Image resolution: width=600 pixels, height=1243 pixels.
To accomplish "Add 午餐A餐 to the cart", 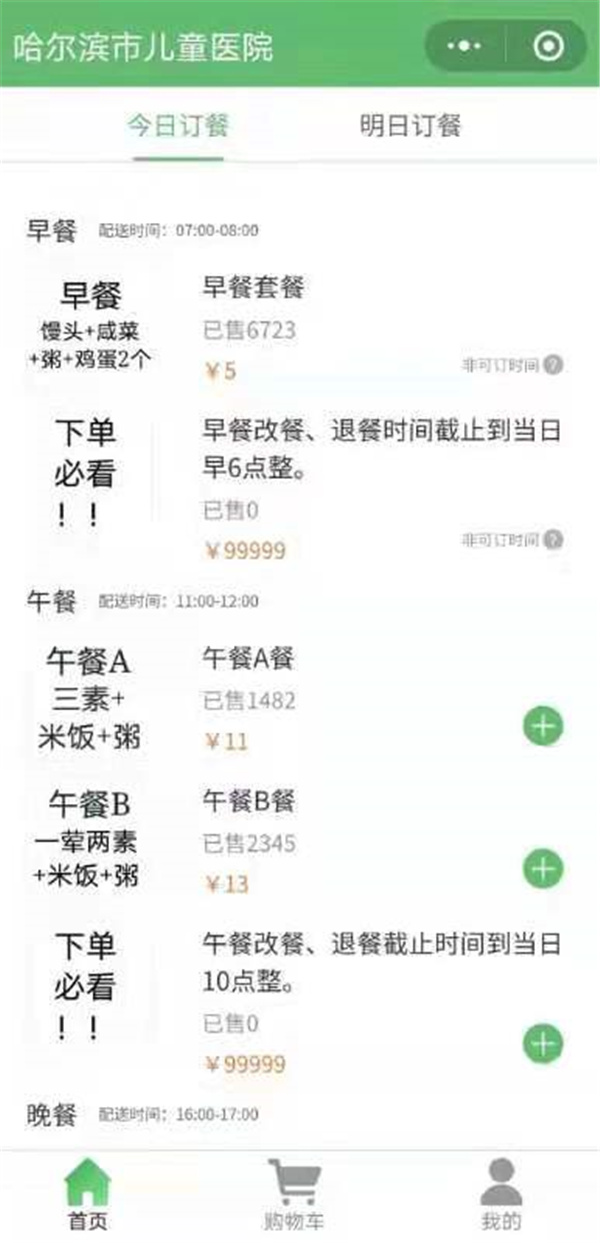I will pos(543,727).
